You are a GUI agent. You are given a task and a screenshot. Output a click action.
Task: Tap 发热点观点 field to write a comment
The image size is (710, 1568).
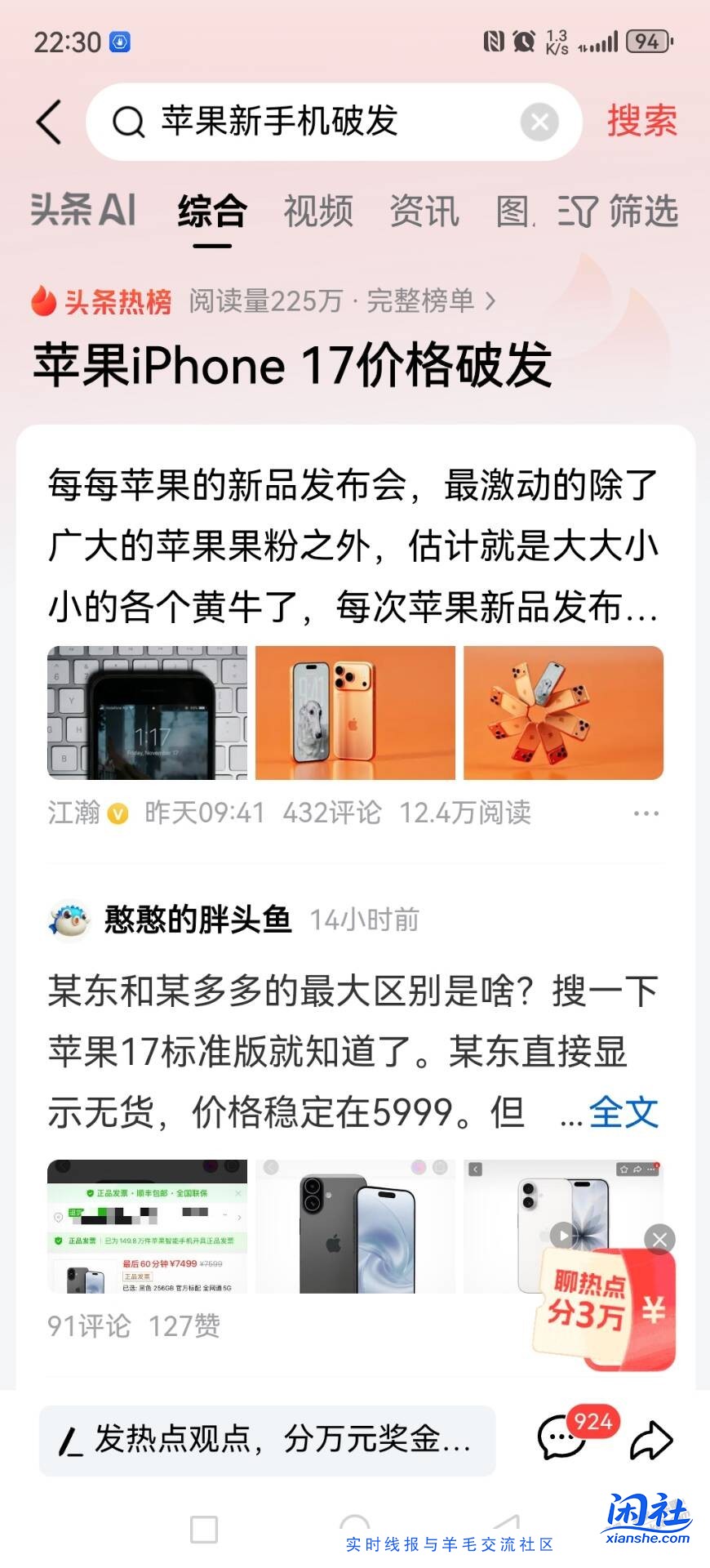click(267, 1439)
